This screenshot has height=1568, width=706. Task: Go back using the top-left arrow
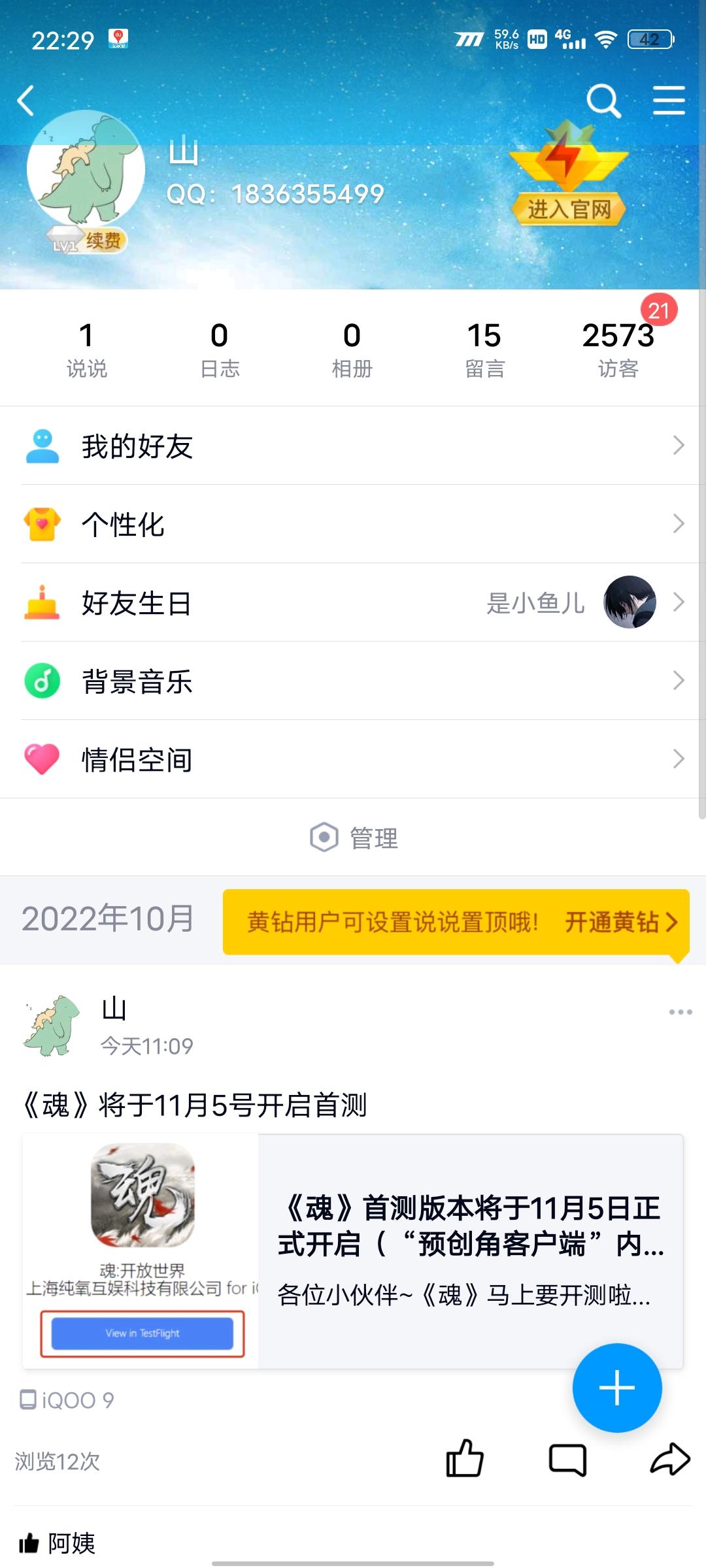26,101
